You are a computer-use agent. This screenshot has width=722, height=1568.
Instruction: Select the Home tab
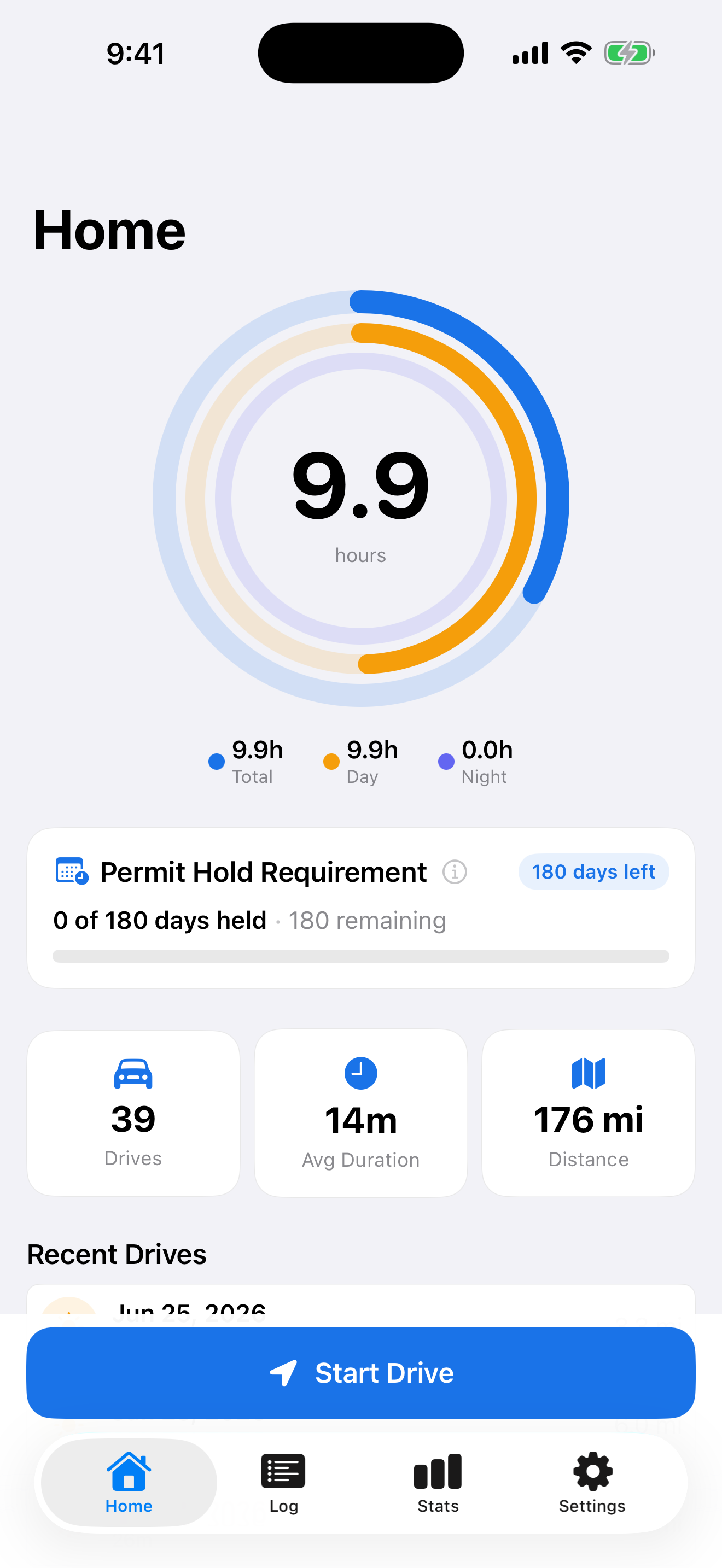(129, 1483)
